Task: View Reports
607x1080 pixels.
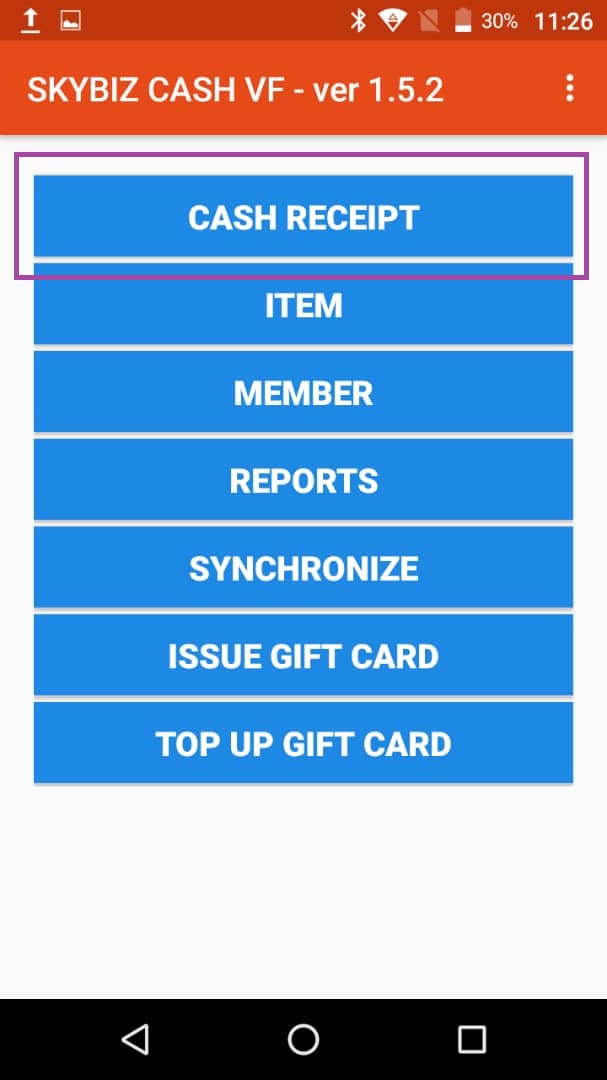Action: point(303,480)
